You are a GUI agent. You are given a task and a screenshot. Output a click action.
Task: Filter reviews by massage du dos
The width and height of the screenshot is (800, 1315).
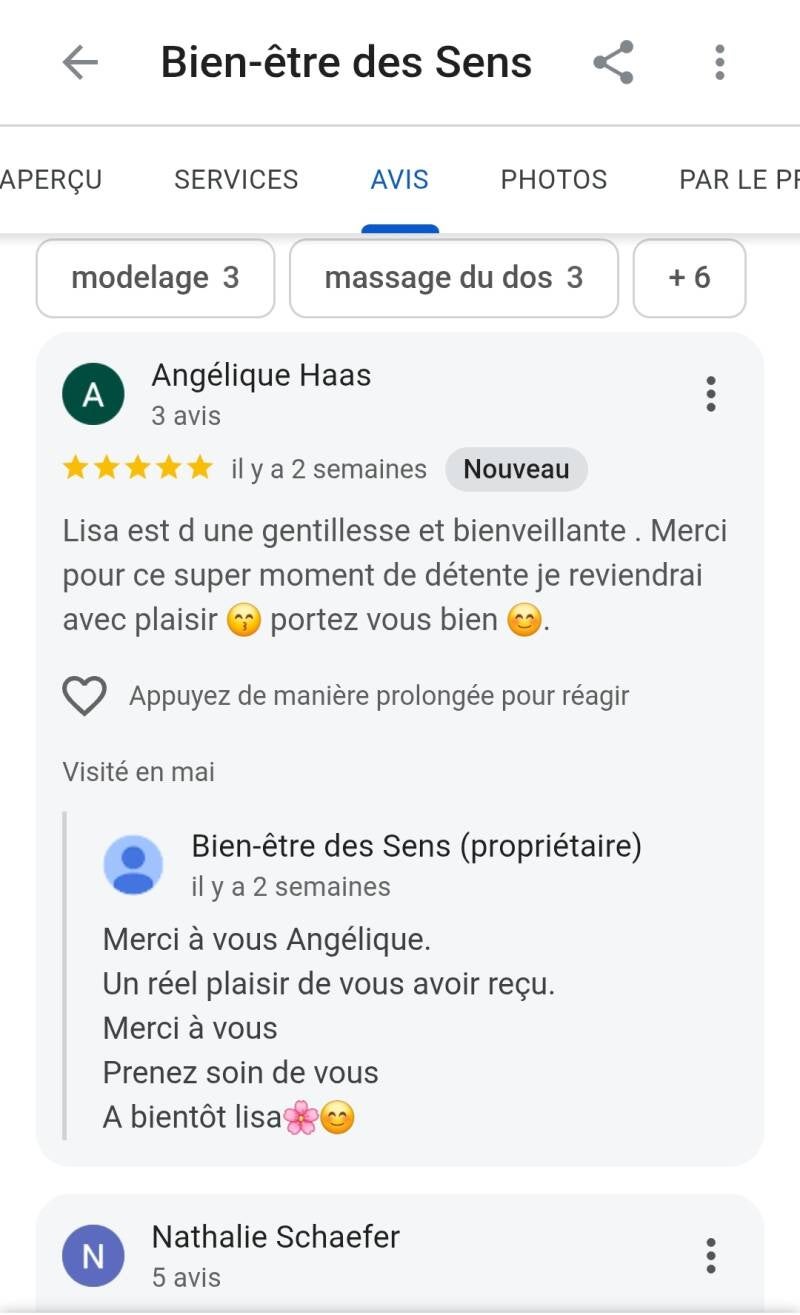pyautogui.click(x=453, y=278)
